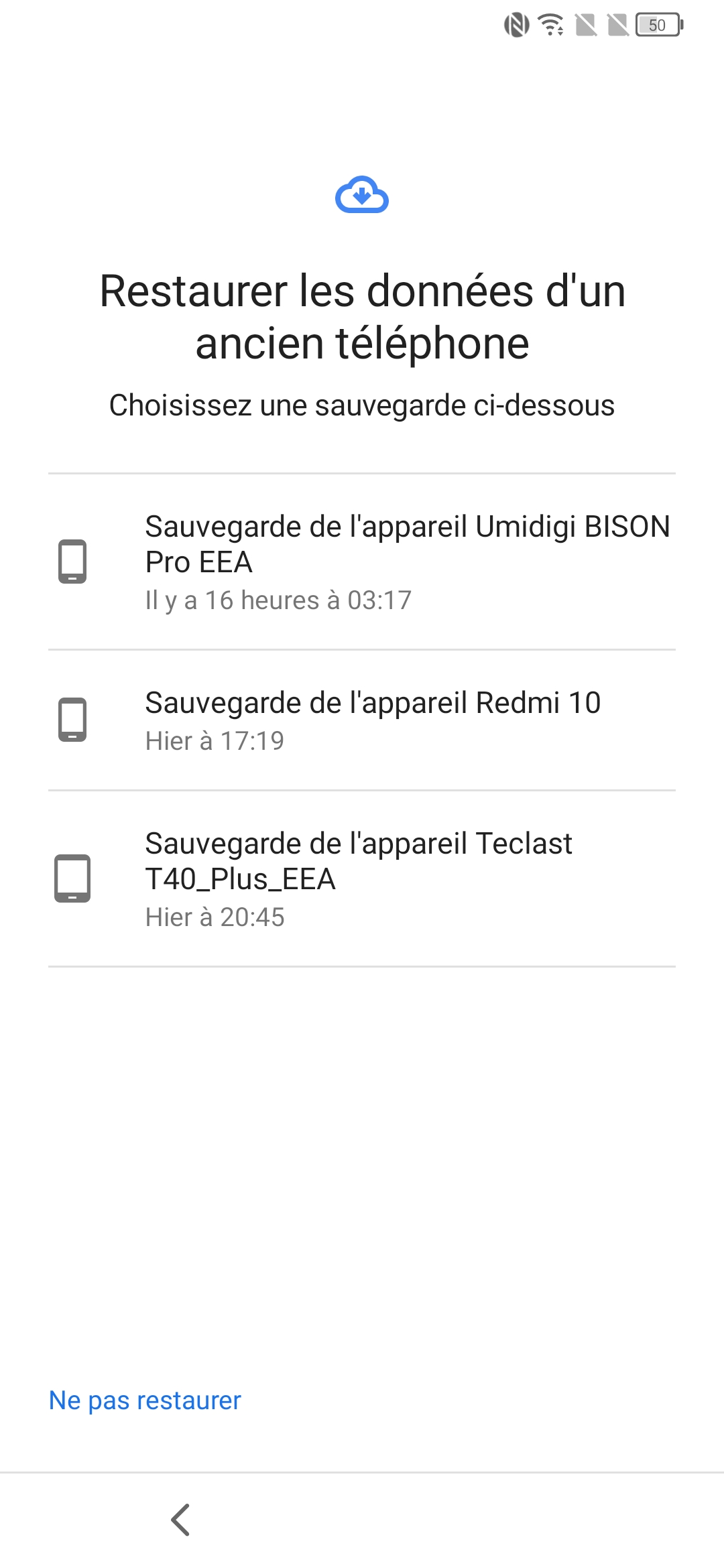Tap "Ne pas restaurer" to skip restore
Viewport: 724px width, 1568px height.
click(145, 1400)
